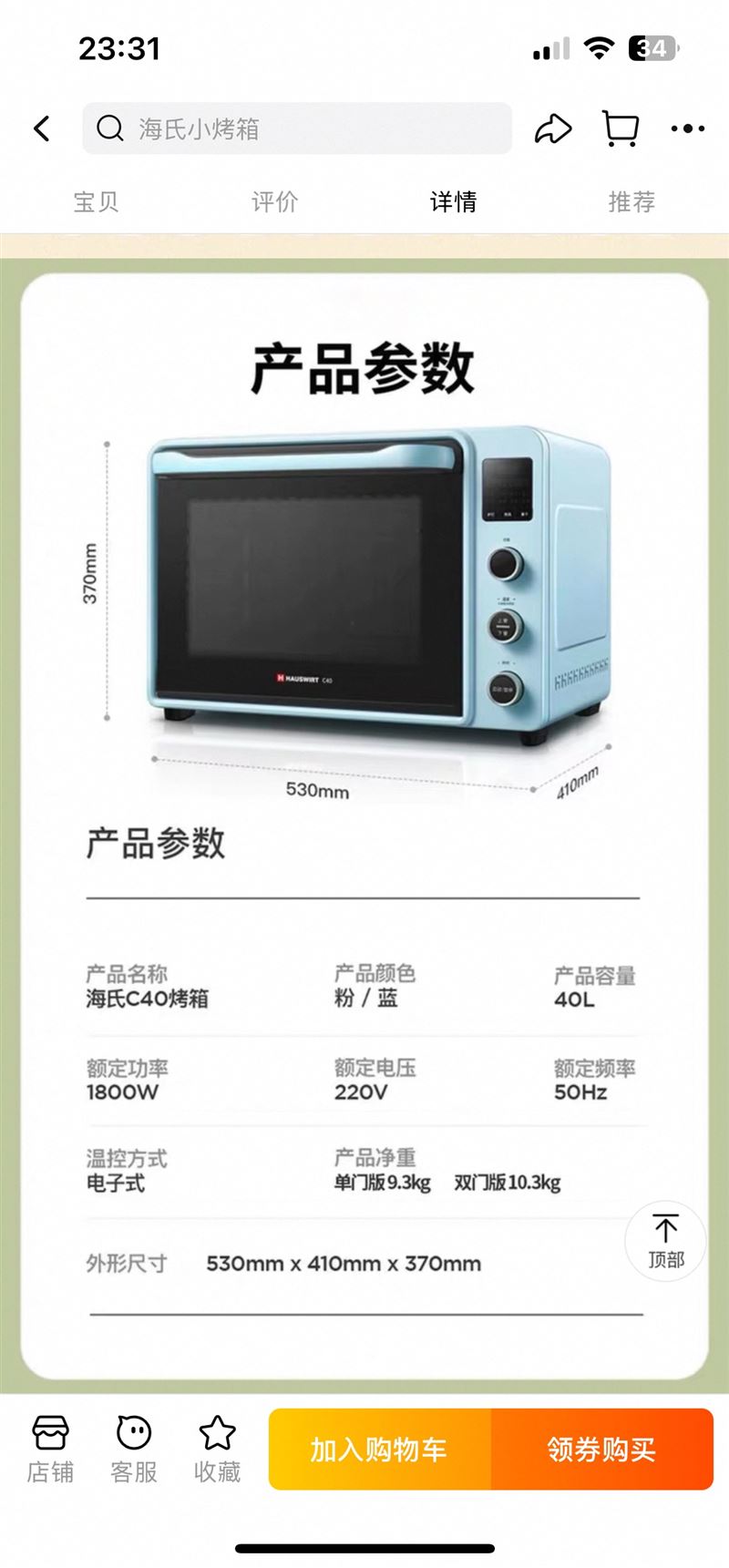Switch to the 评价 tab
Viewport: 729px width, 1568px height.
274,201
